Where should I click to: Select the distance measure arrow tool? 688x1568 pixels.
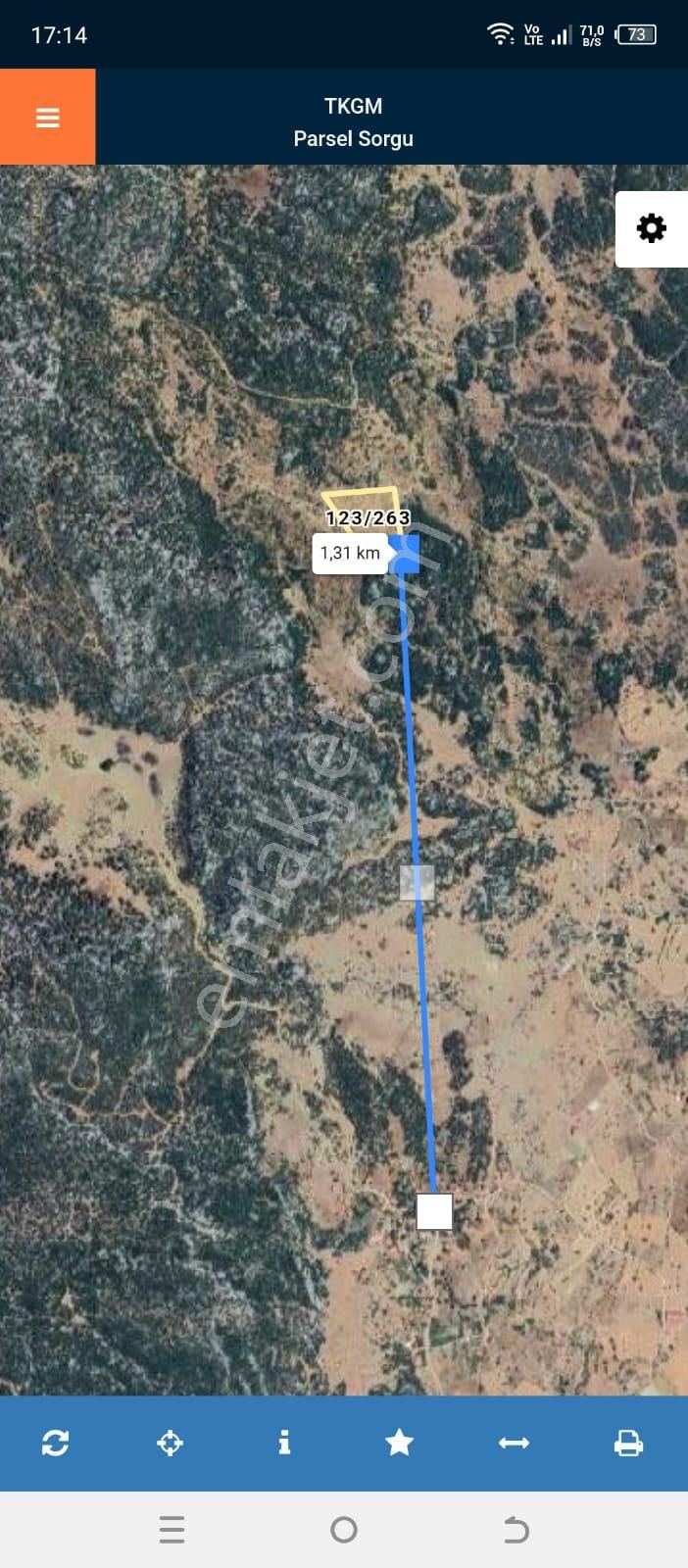[514, 1443]
